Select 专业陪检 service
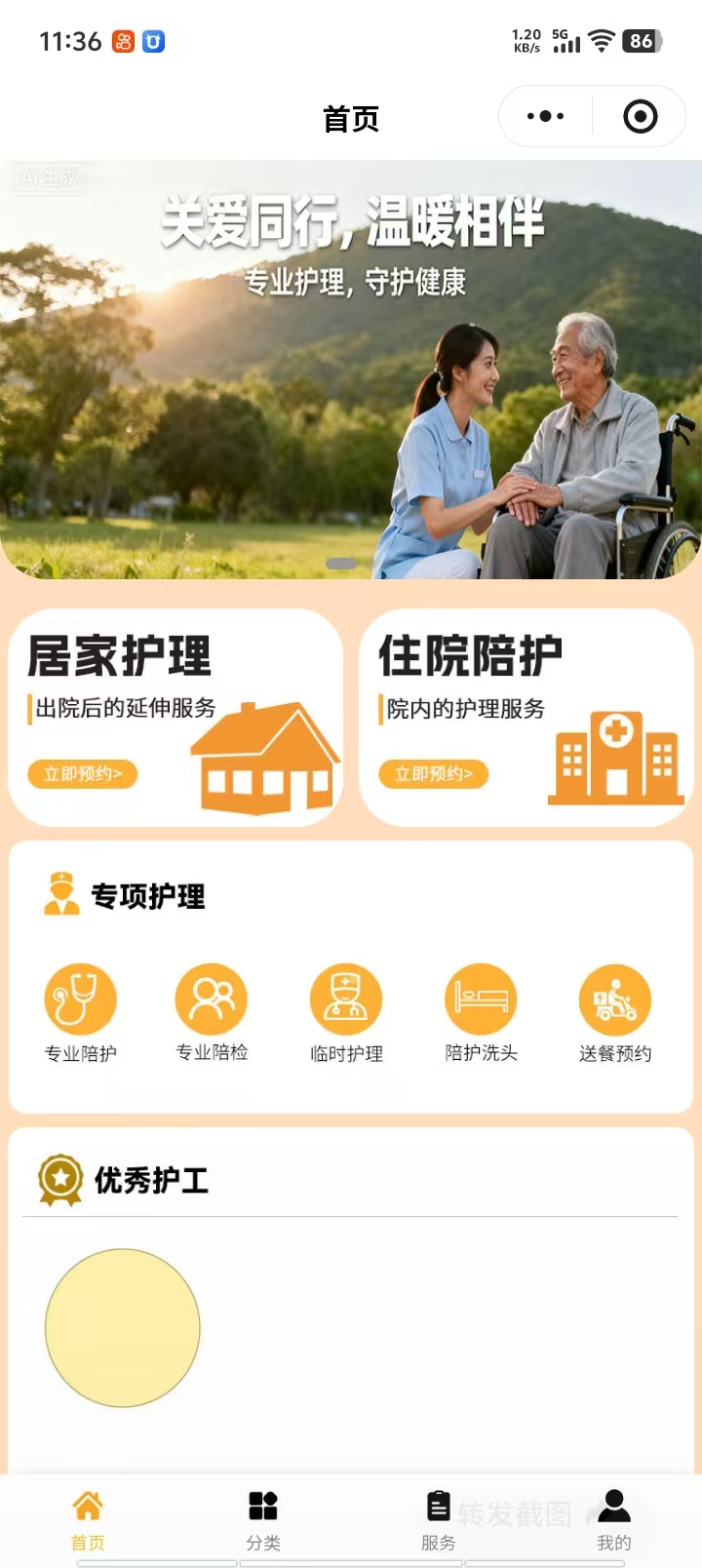The width and height of the screenshot is (702, 1568). coord(212,1011)
